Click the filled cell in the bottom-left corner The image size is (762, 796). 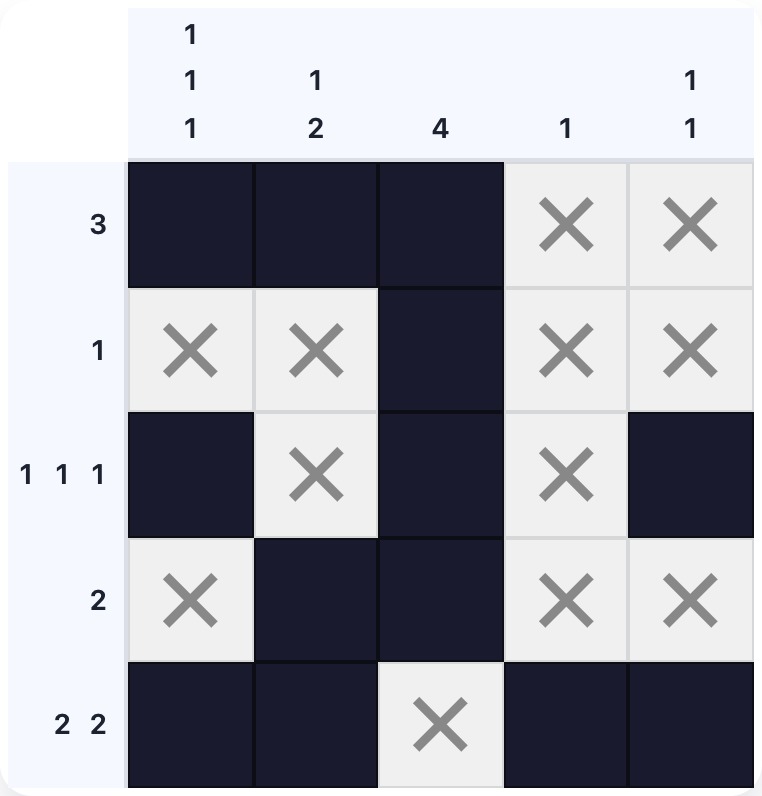tap(190, 725)
